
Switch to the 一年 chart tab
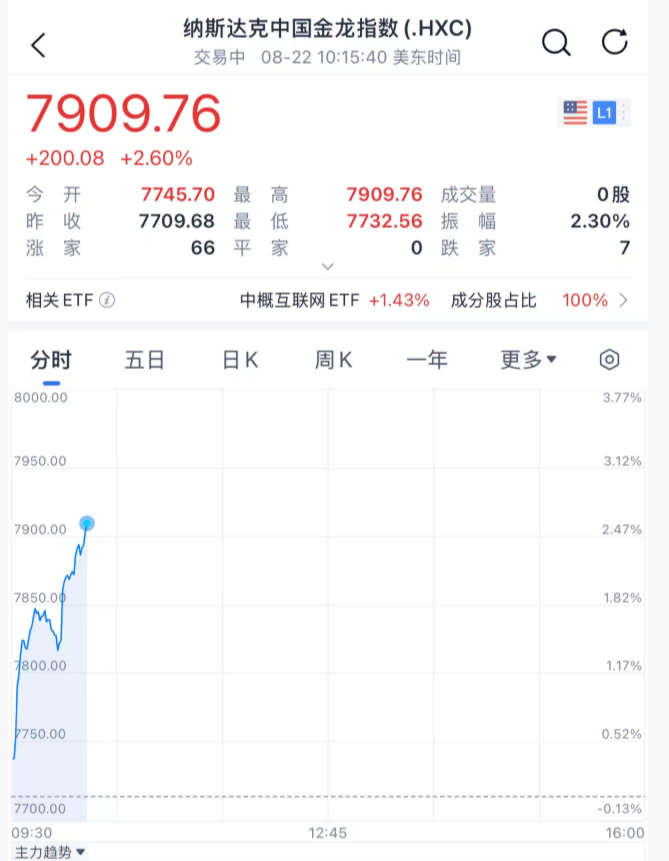pos(427,360)
